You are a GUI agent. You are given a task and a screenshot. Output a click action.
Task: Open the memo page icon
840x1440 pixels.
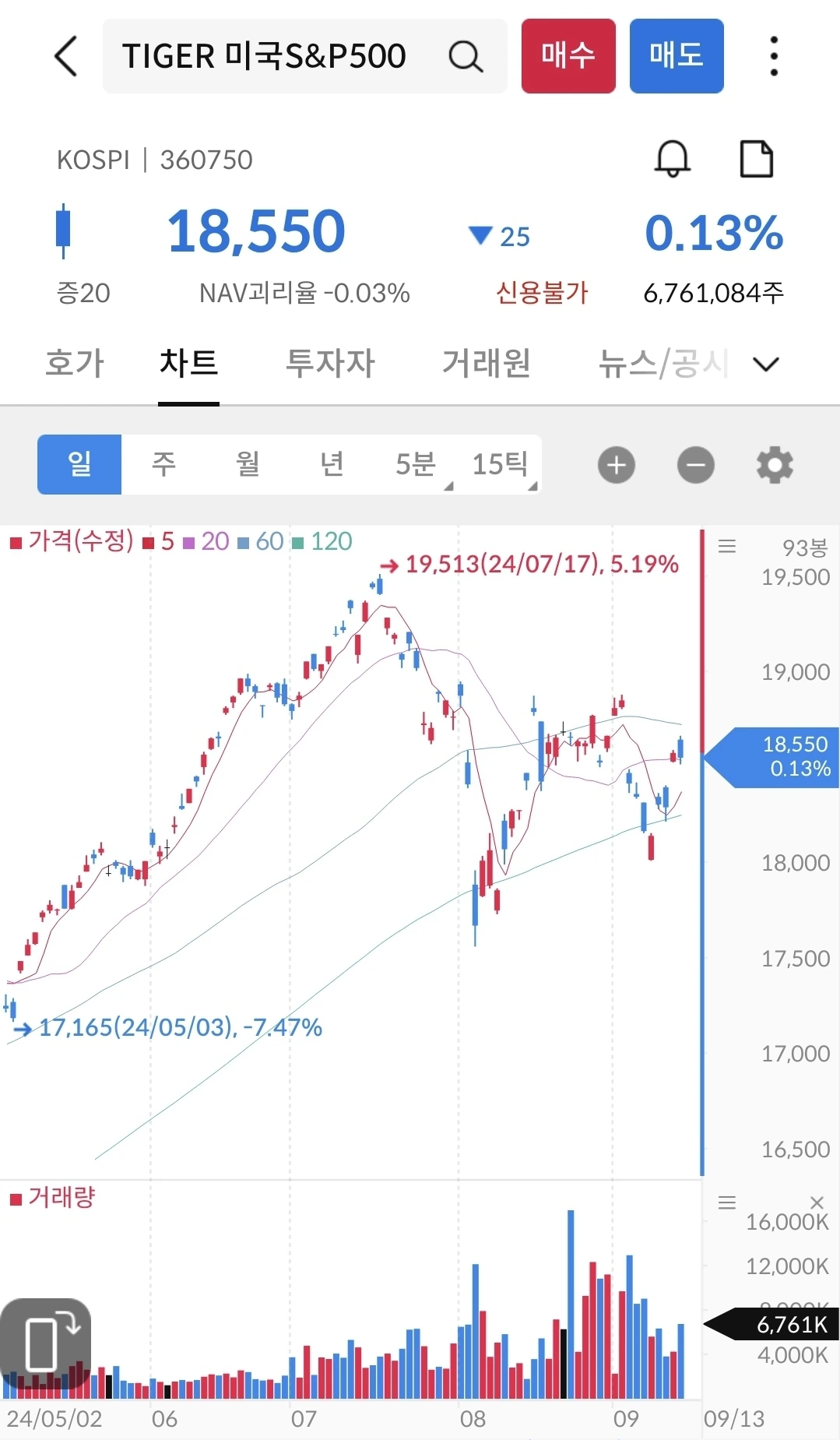756,159
